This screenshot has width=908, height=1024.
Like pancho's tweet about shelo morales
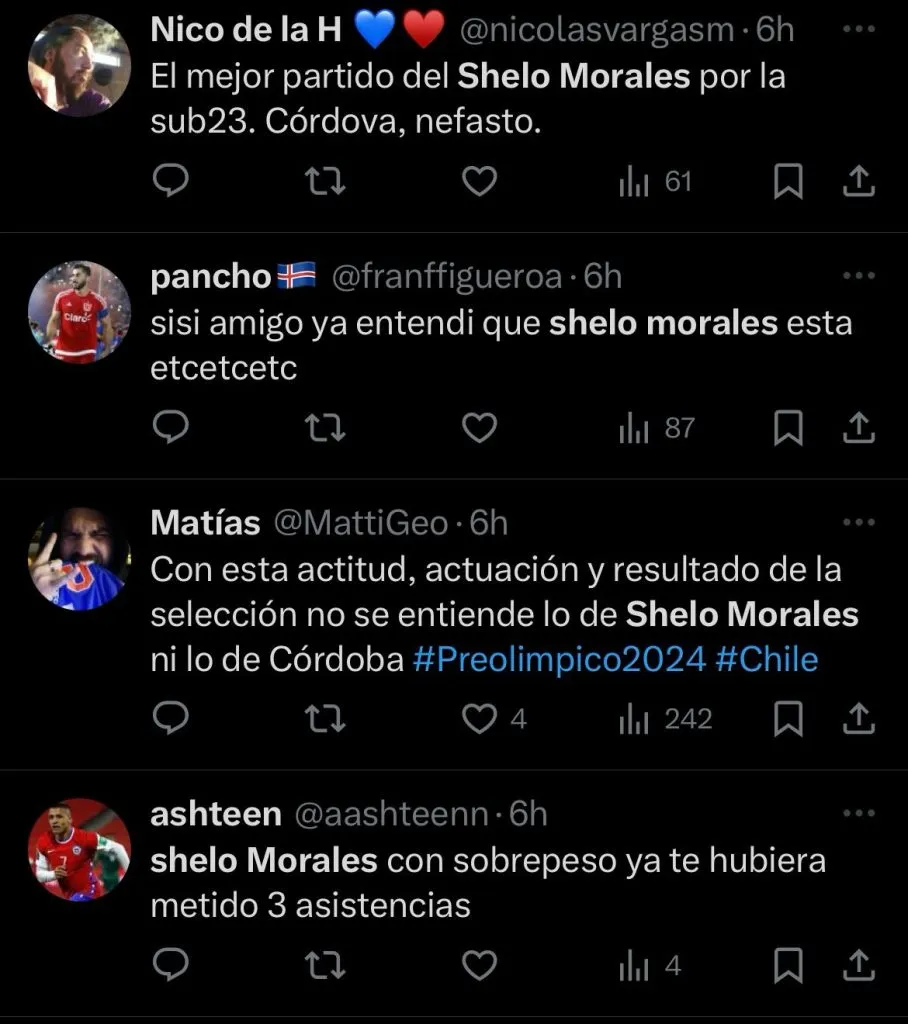point(480,428)
